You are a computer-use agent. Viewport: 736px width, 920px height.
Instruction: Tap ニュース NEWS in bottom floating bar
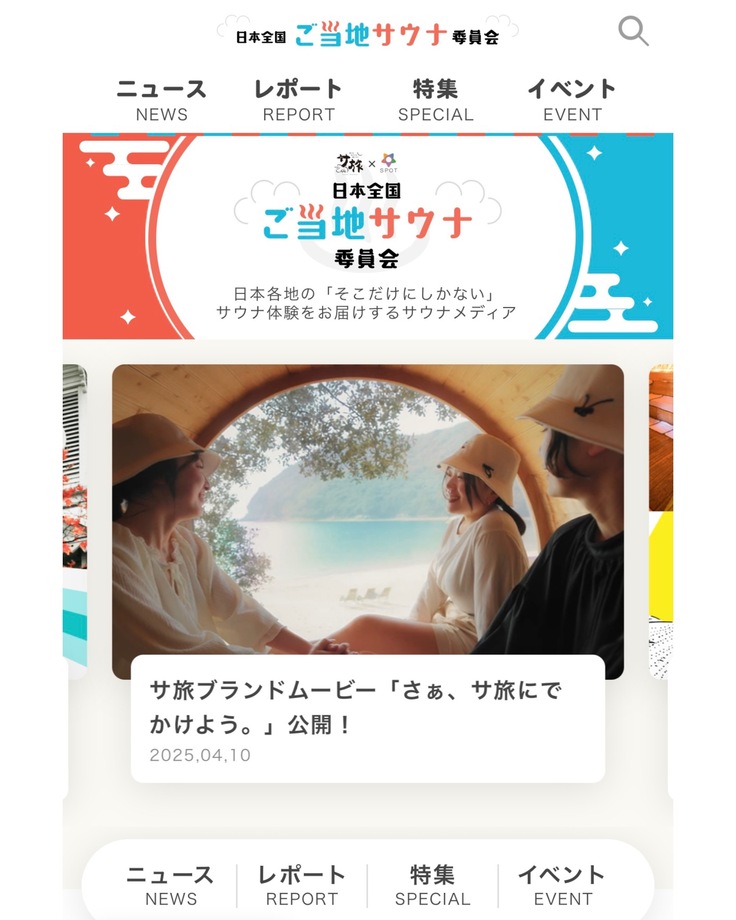(170, 885)
